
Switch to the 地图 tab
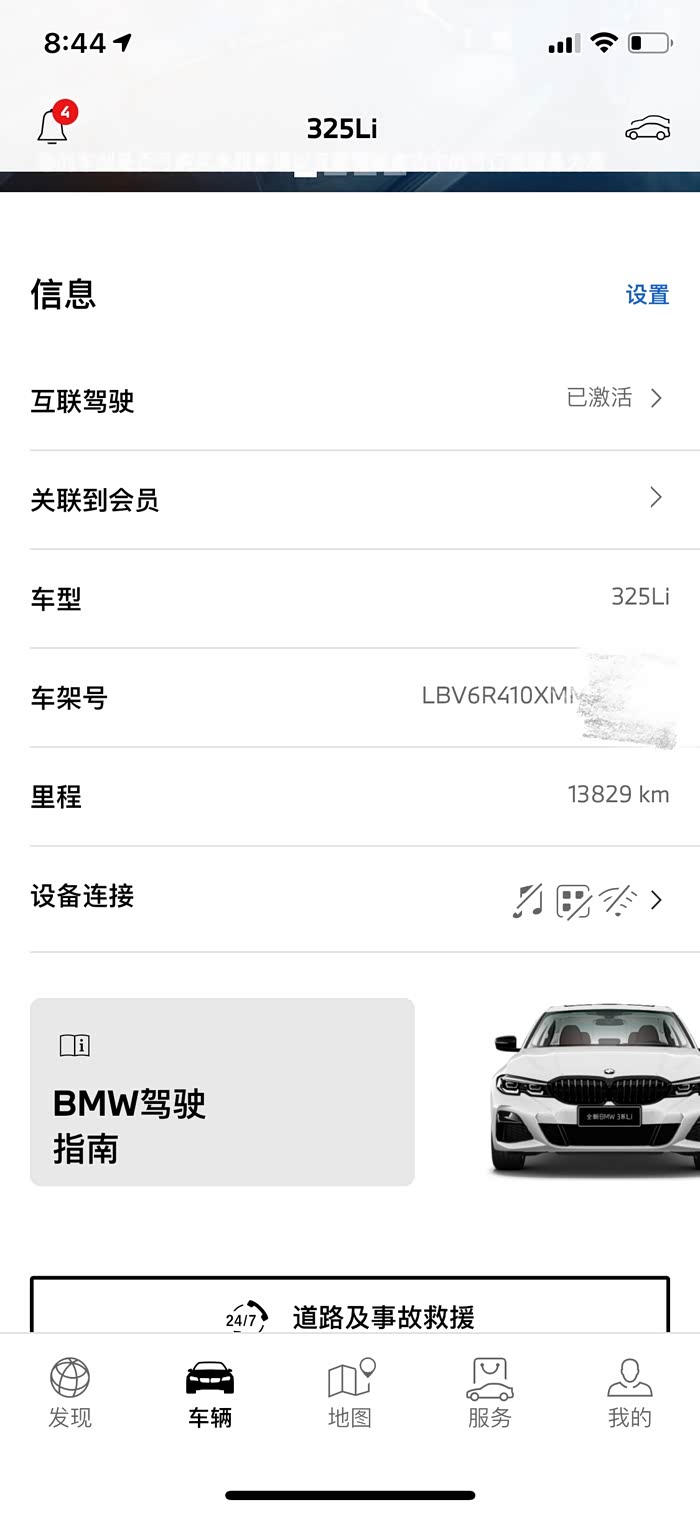pyautogui.click(x=350, y=1392)
